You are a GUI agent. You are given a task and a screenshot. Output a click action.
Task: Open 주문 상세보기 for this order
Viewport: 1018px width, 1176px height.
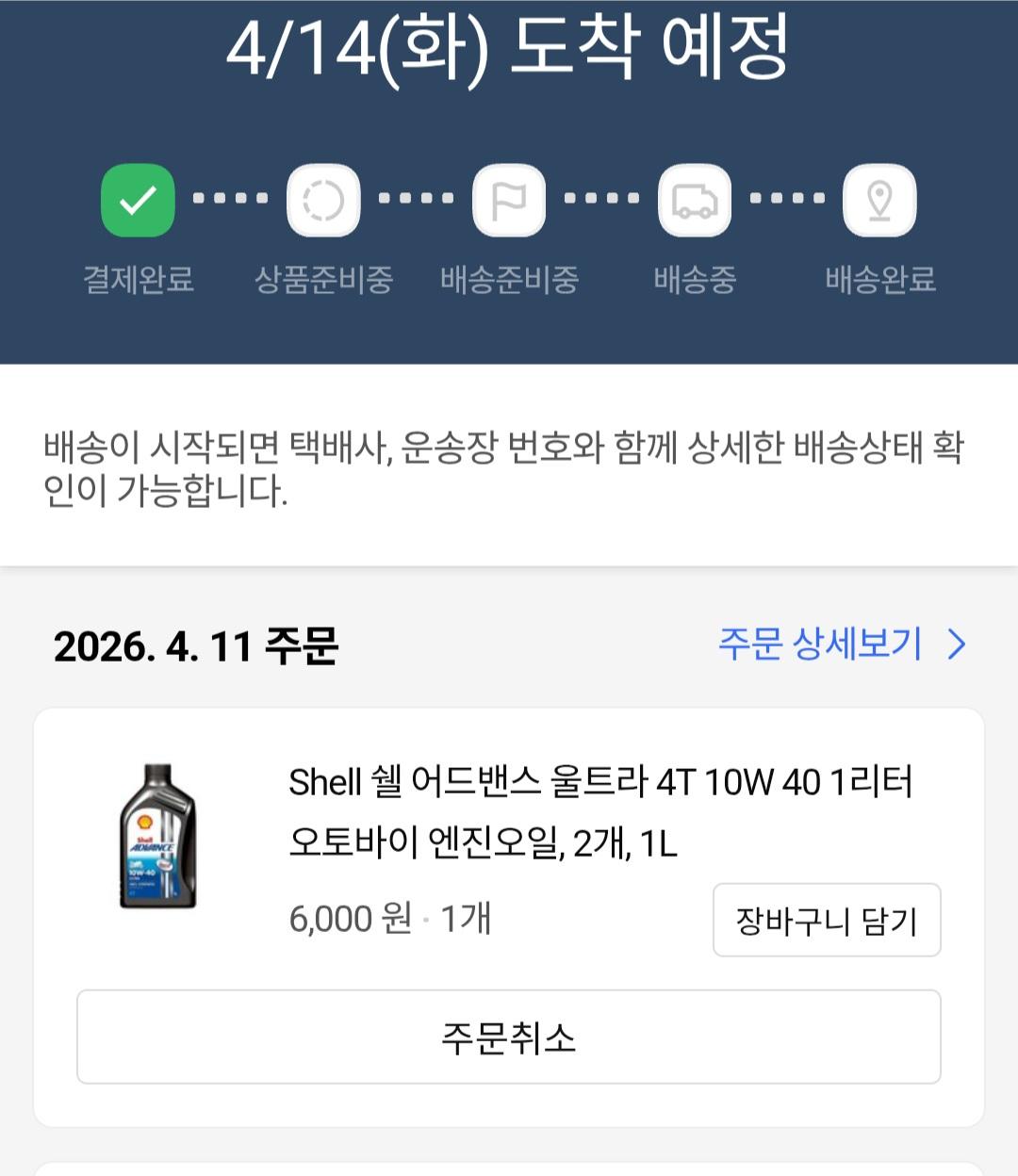[x=817, y=645]
